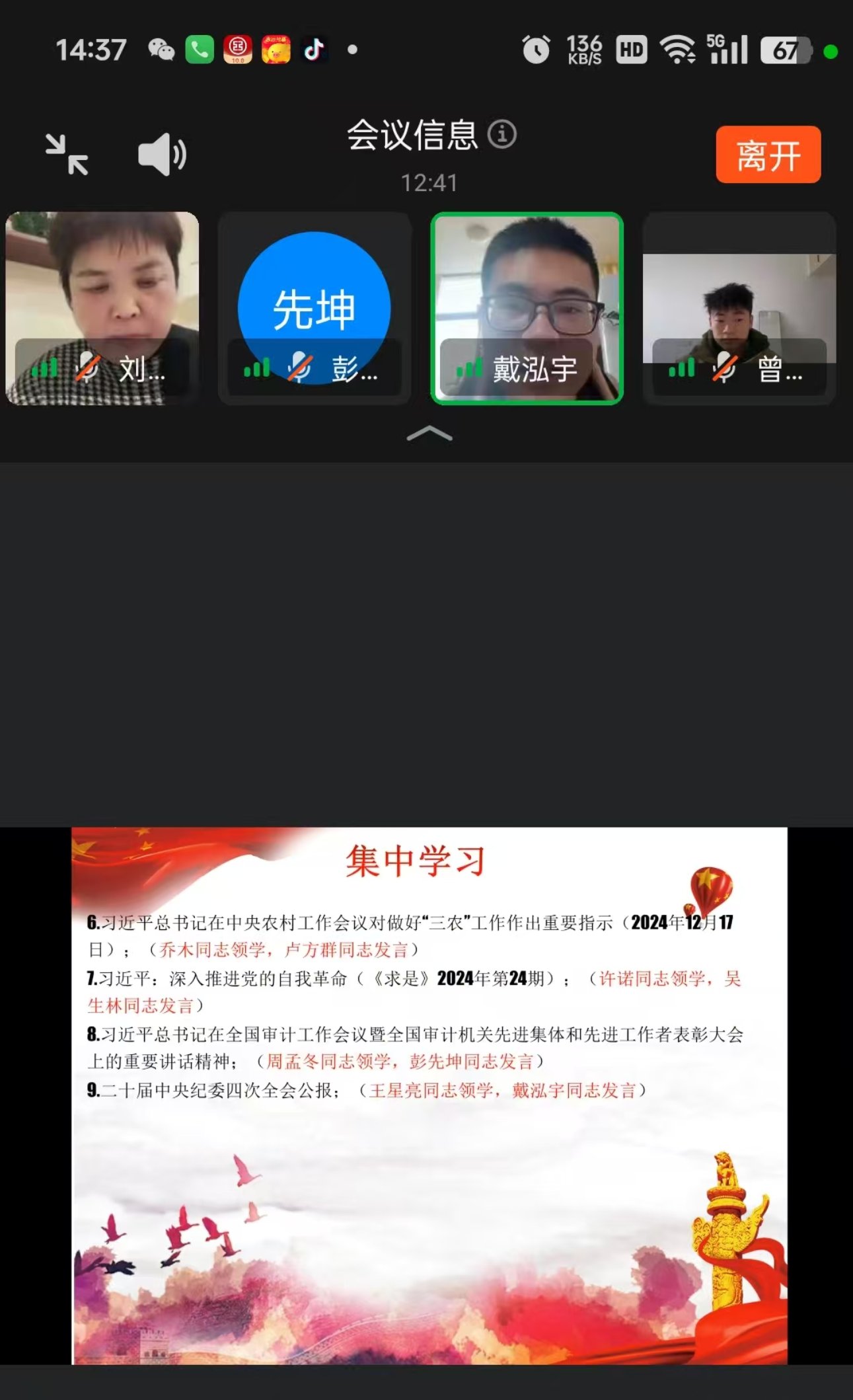
Task: Select the 先坤 participant tile
Action: 315,308
